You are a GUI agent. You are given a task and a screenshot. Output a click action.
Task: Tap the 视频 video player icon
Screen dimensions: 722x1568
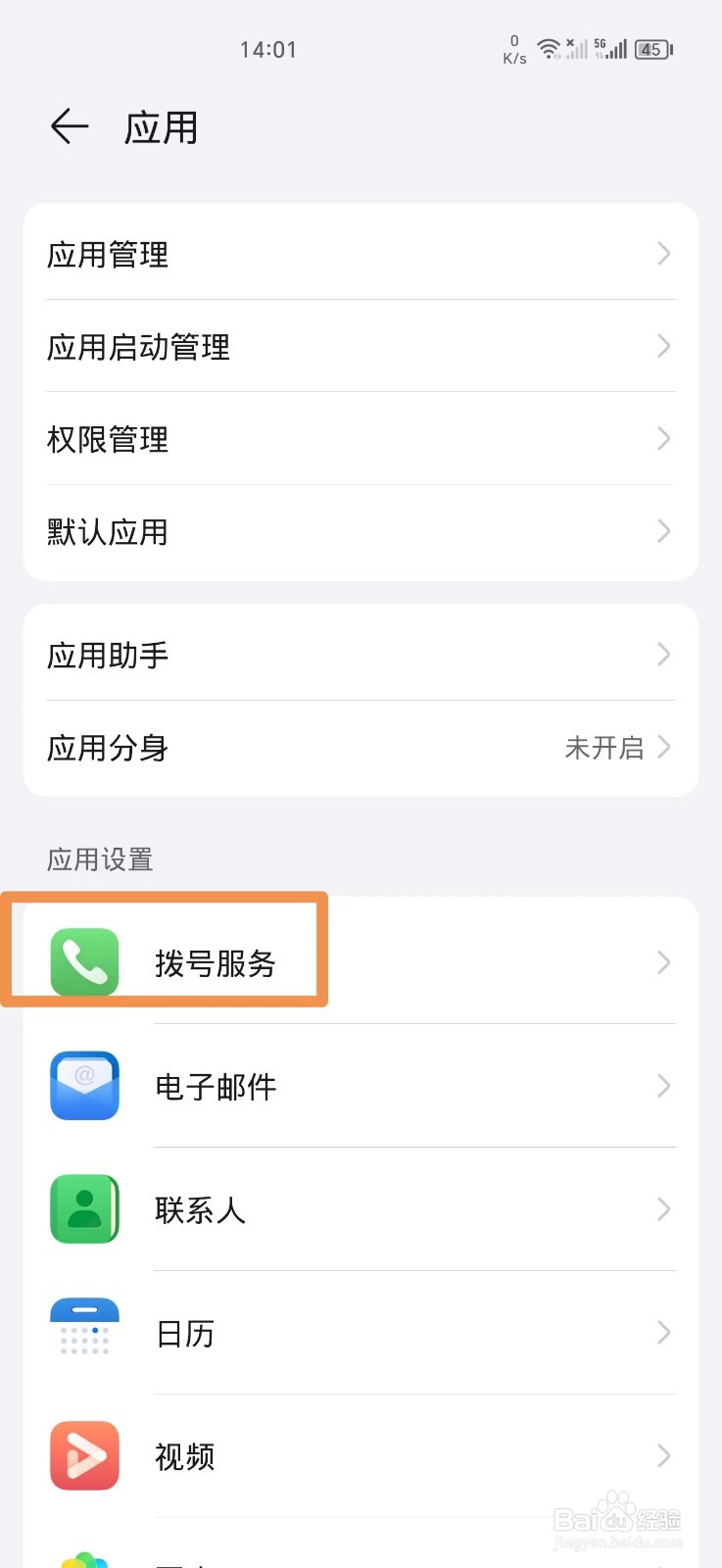[84, 1456]
